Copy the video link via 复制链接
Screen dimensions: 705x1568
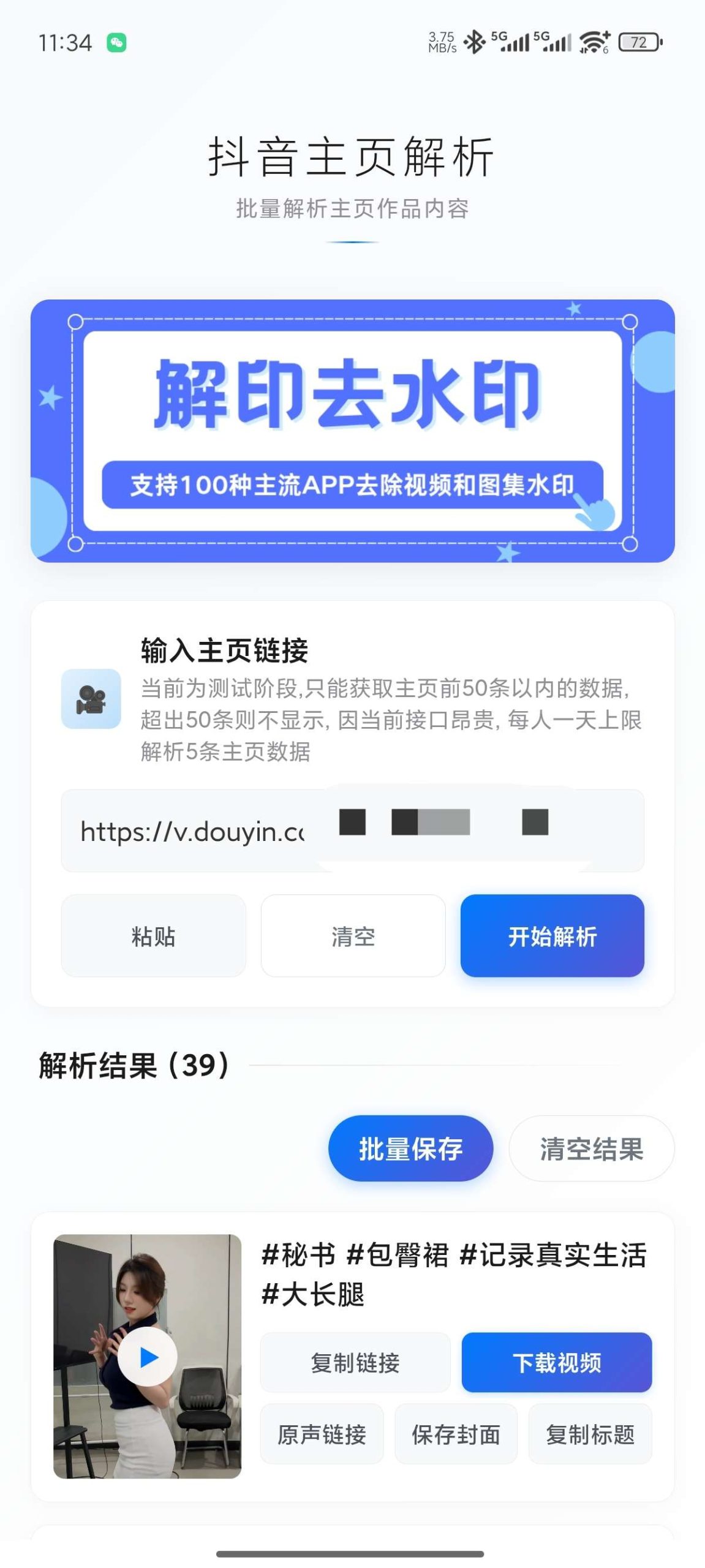click(x=355, y=1363)
